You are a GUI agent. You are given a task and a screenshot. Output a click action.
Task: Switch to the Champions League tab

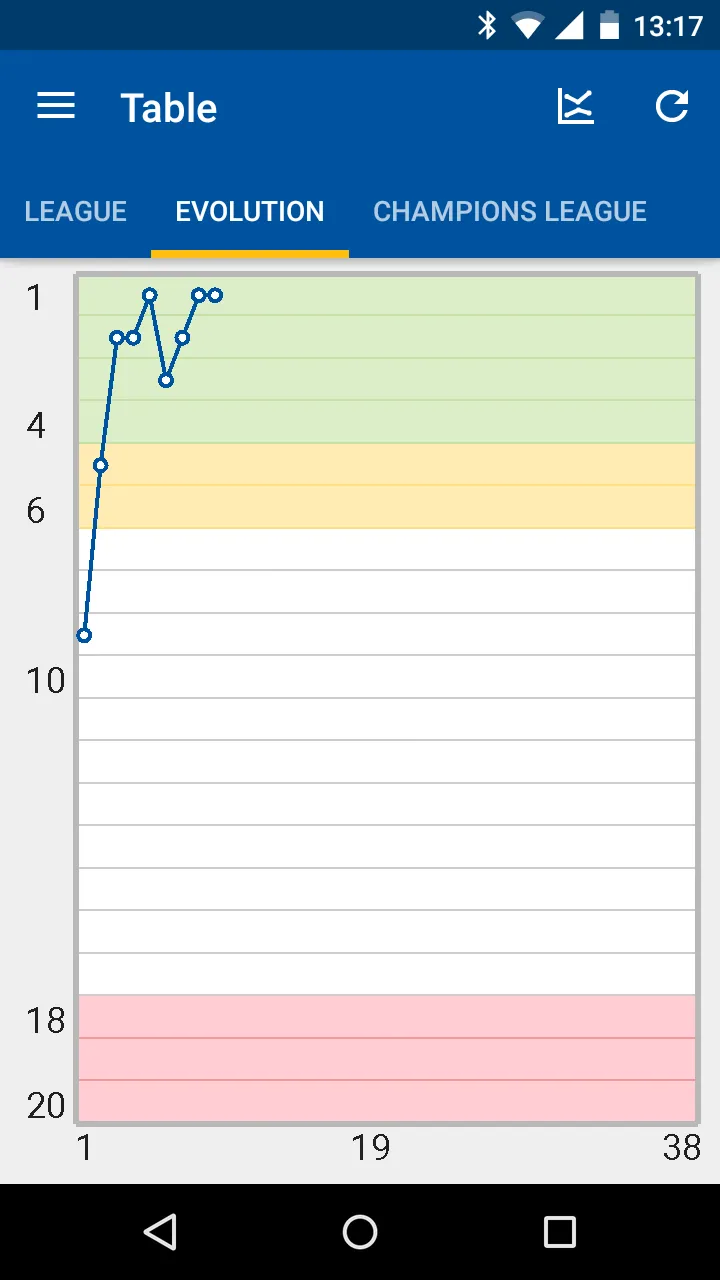pos(510,211)
